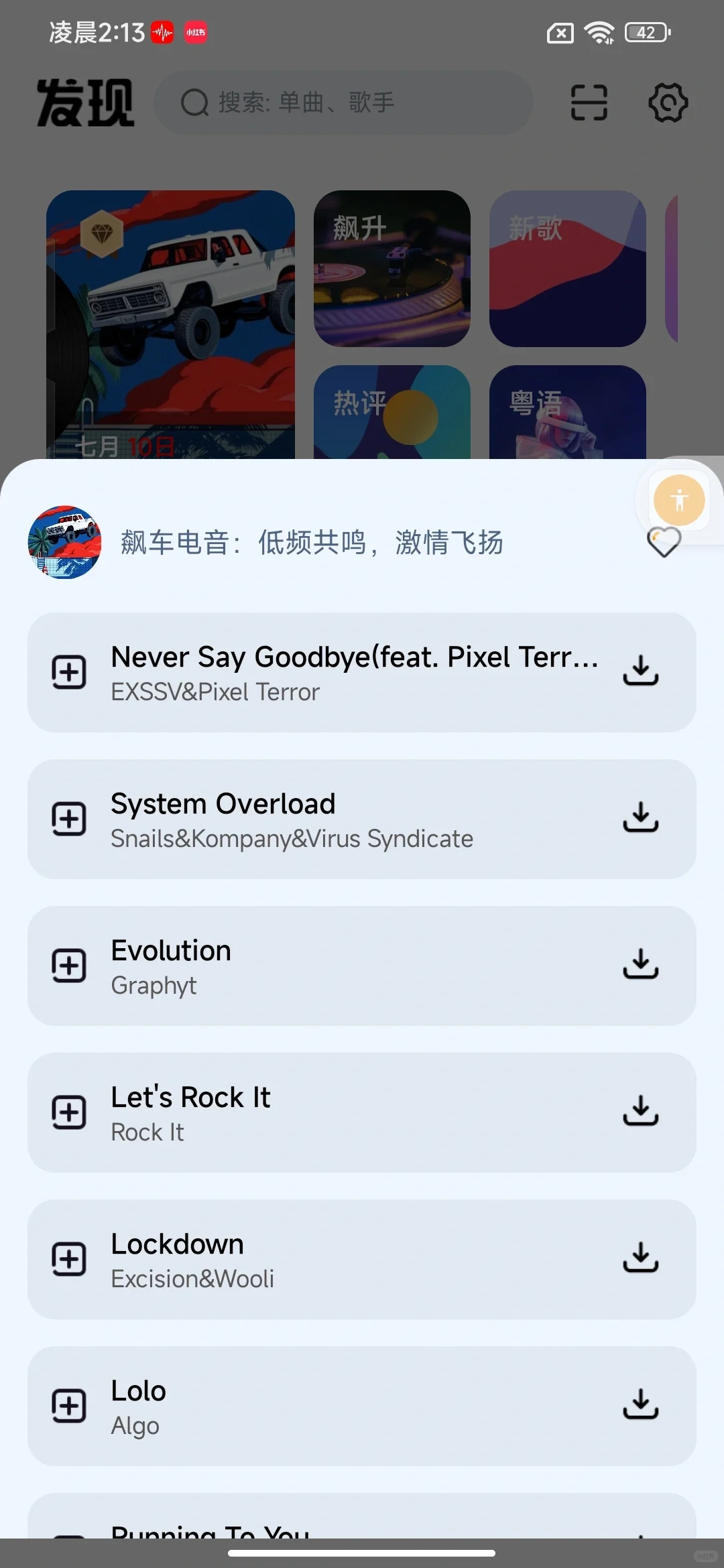The image size is (724, 1568).
Task: Download System Overload track
Action: 641,818
